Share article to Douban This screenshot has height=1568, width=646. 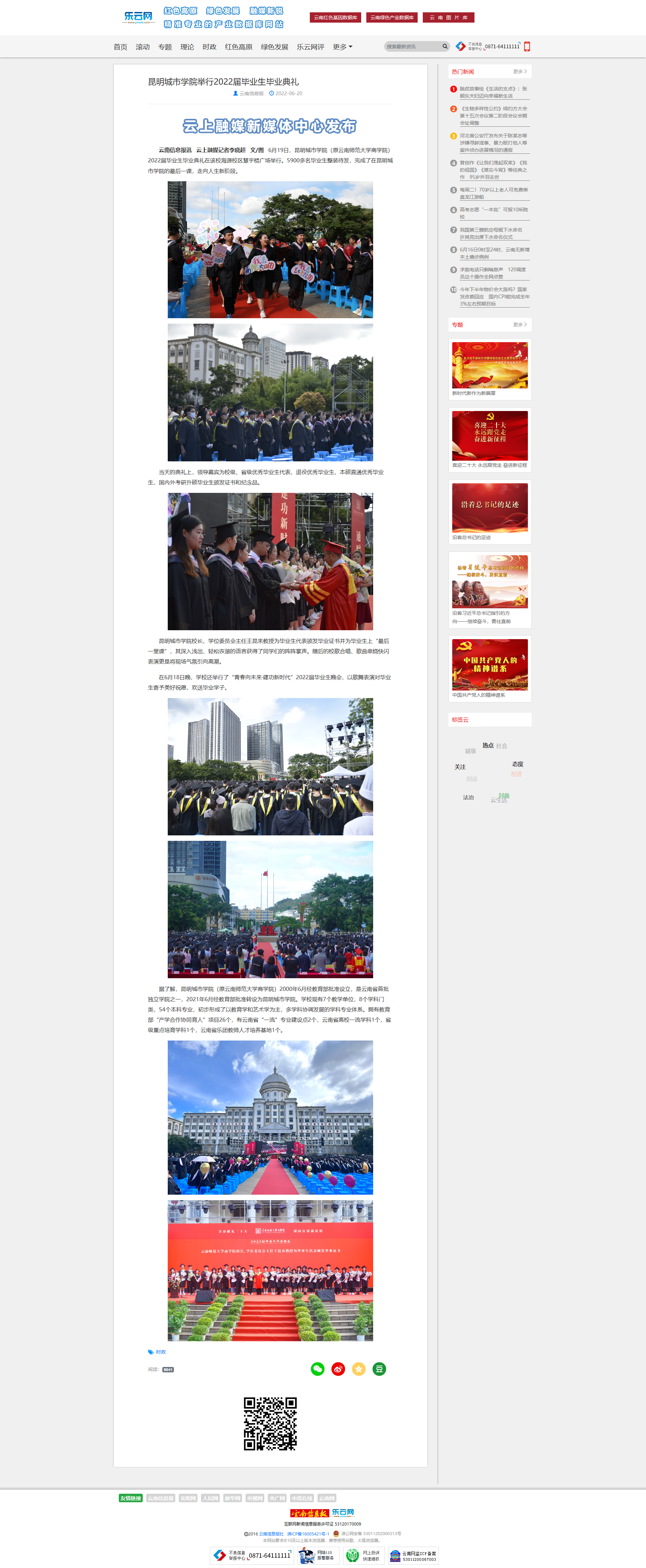pos(379,1369)
